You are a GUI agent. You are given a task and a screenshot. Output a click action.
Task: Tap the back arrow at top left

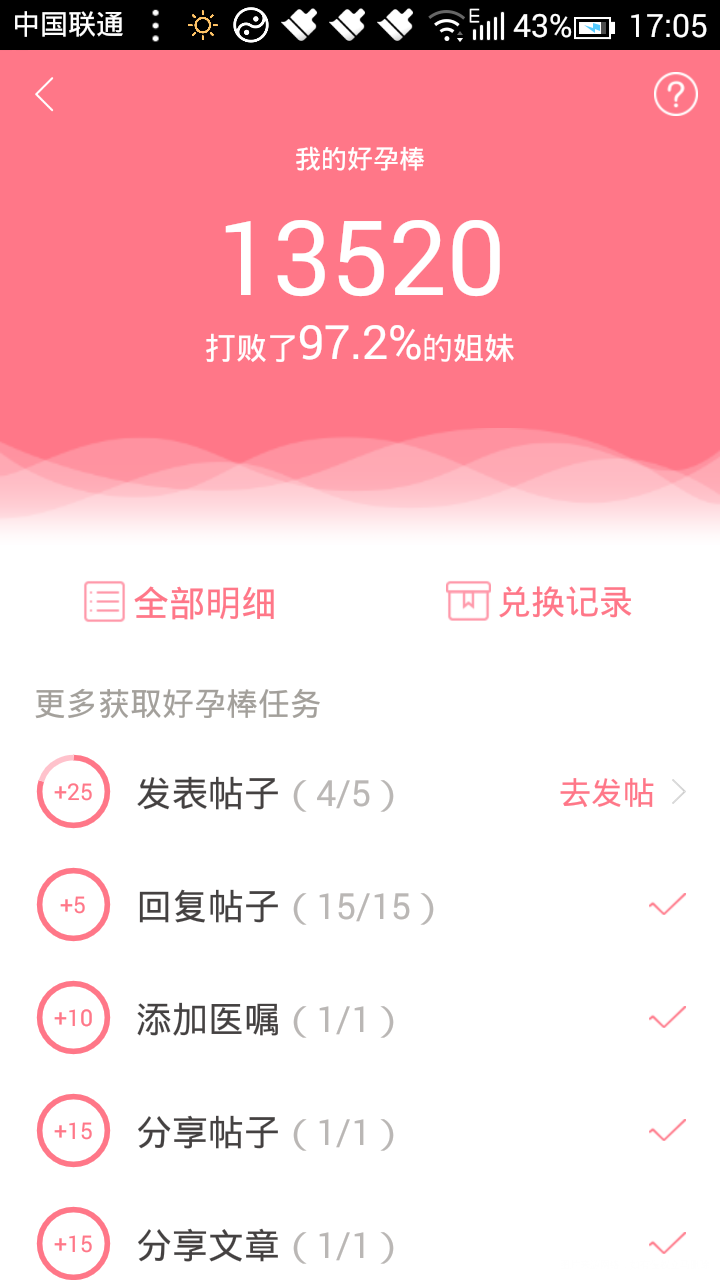point(43,94)
